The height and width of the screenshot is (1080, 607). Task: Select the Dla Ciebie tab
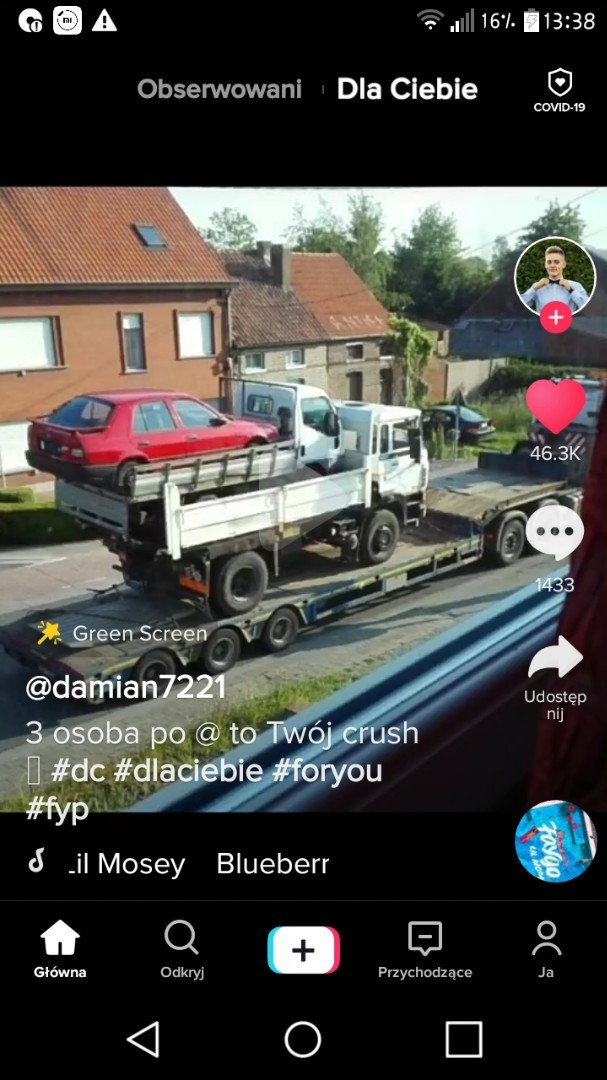pyautogui.click(x=407, y=89)
